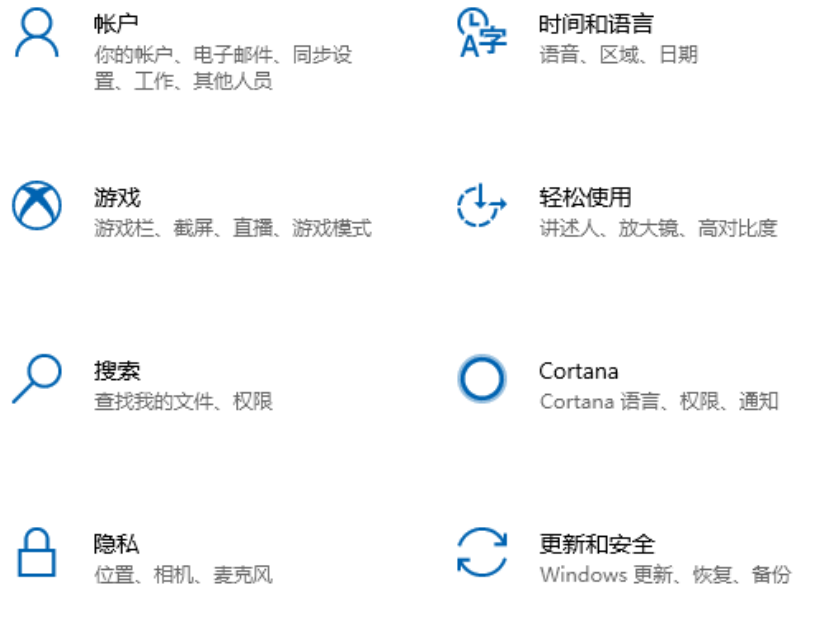Open the Cortana settings
This screenshot has width=838, height=619.
(578, 371)
